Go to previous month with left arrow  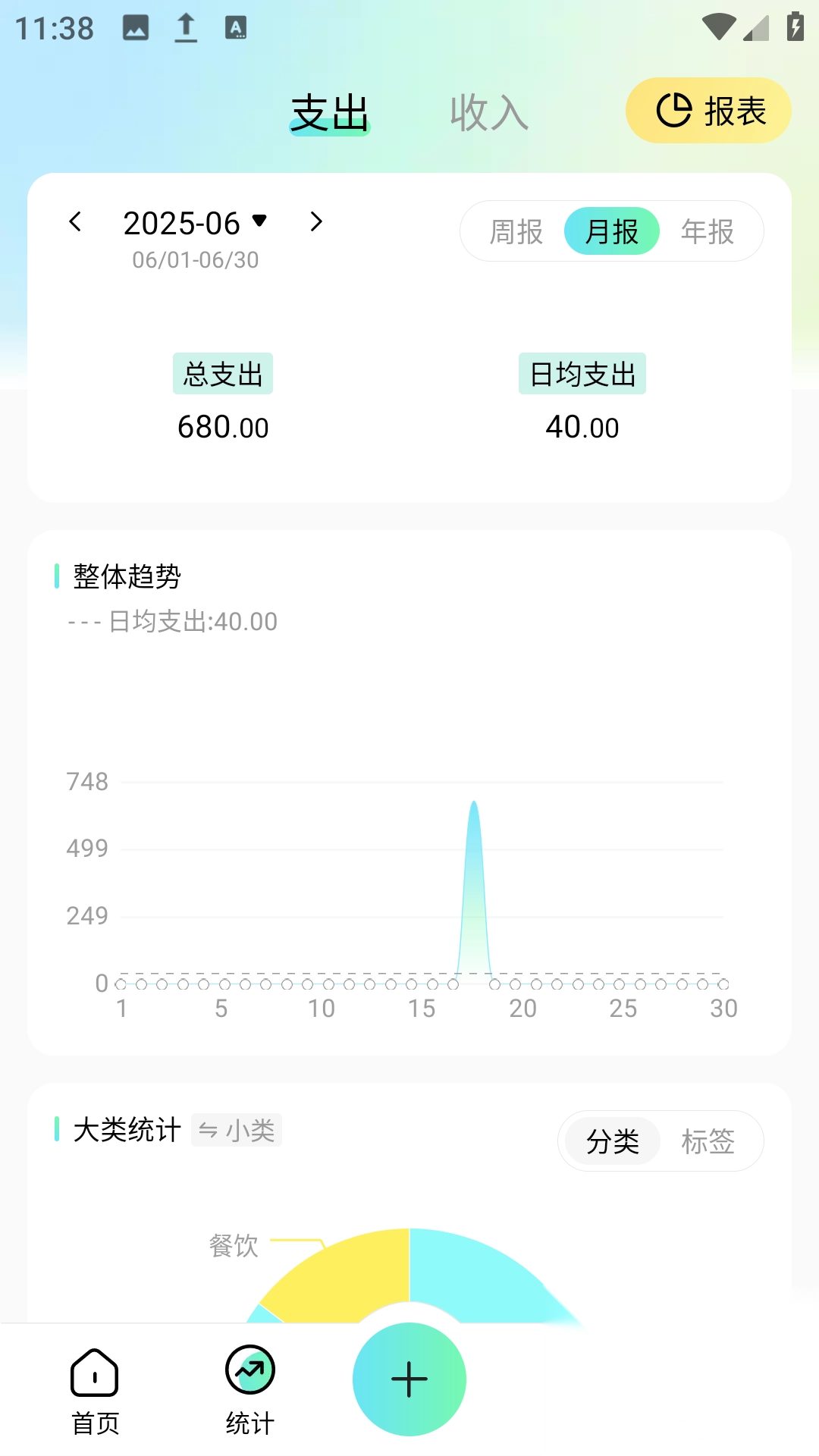(75, 221)
